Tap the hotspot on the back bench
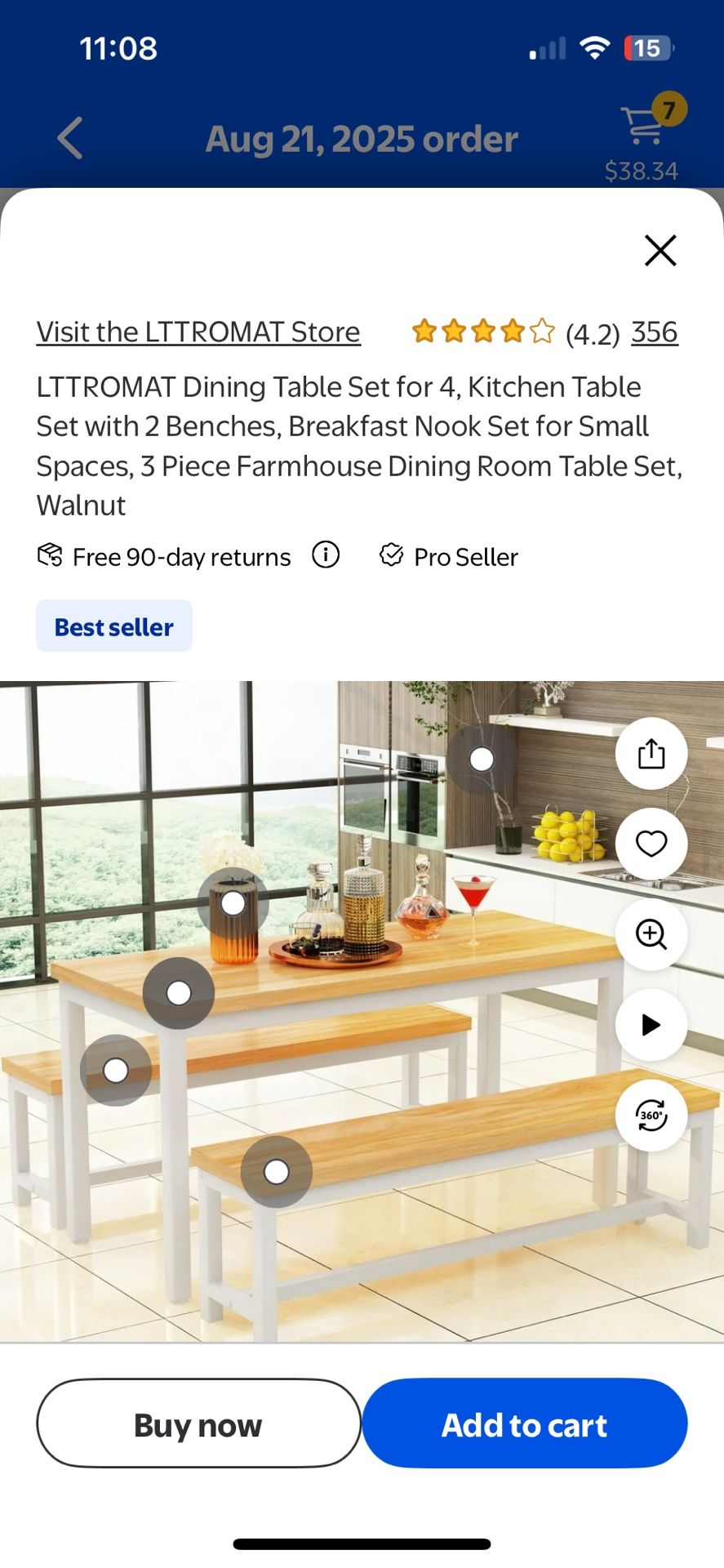The image size is (724, 1568). click(x=116, y=1071)
